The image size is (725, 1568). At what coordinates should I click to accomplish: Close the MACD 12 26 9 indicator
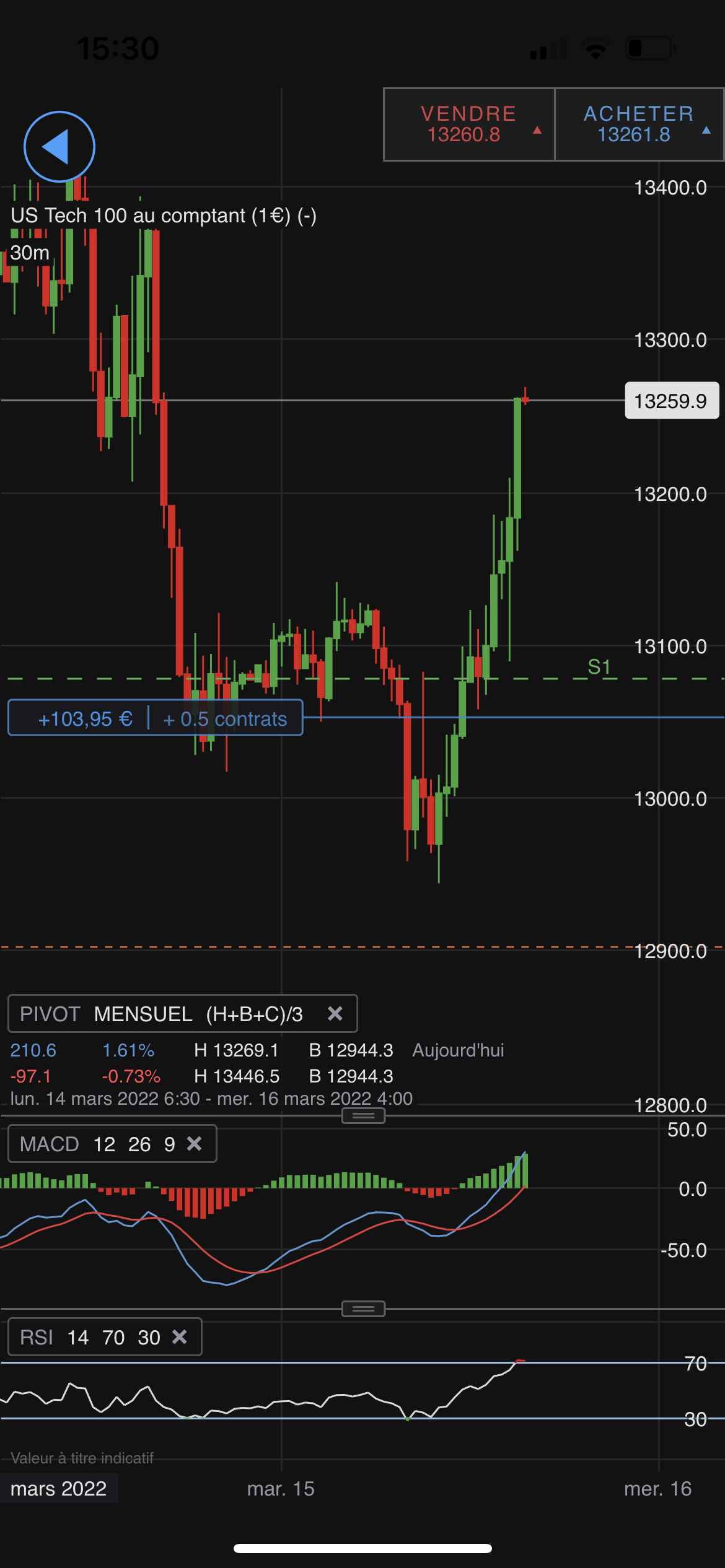click(x=195, y=1144)
